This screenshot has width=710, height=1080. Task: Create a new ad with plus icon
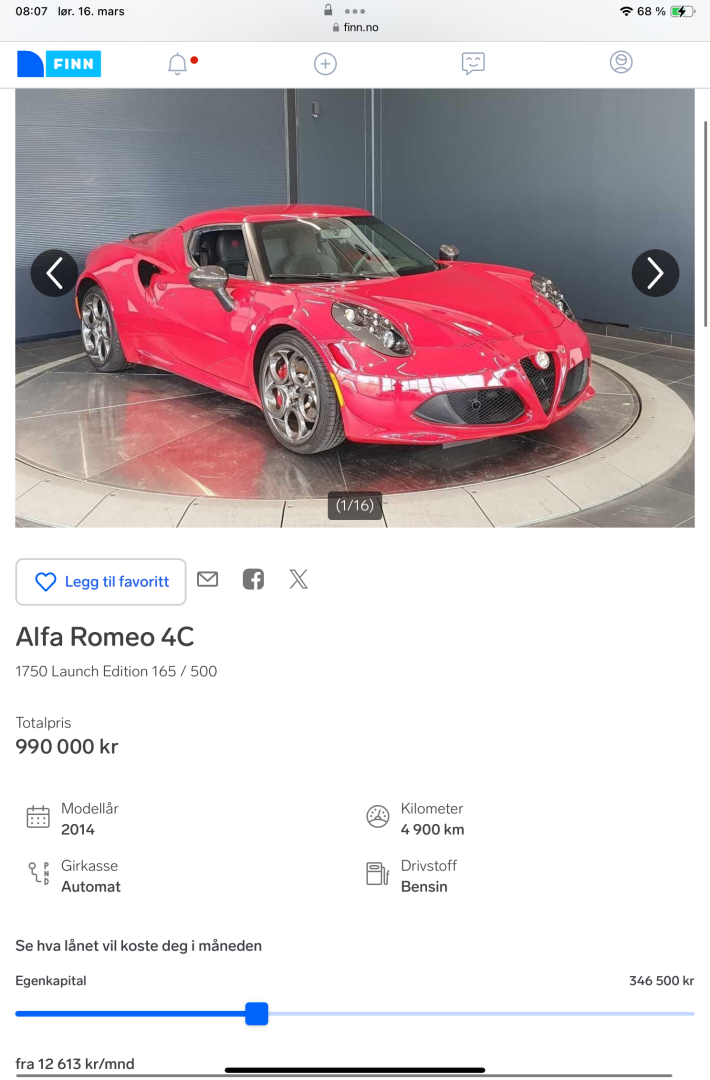pos(325,64)
